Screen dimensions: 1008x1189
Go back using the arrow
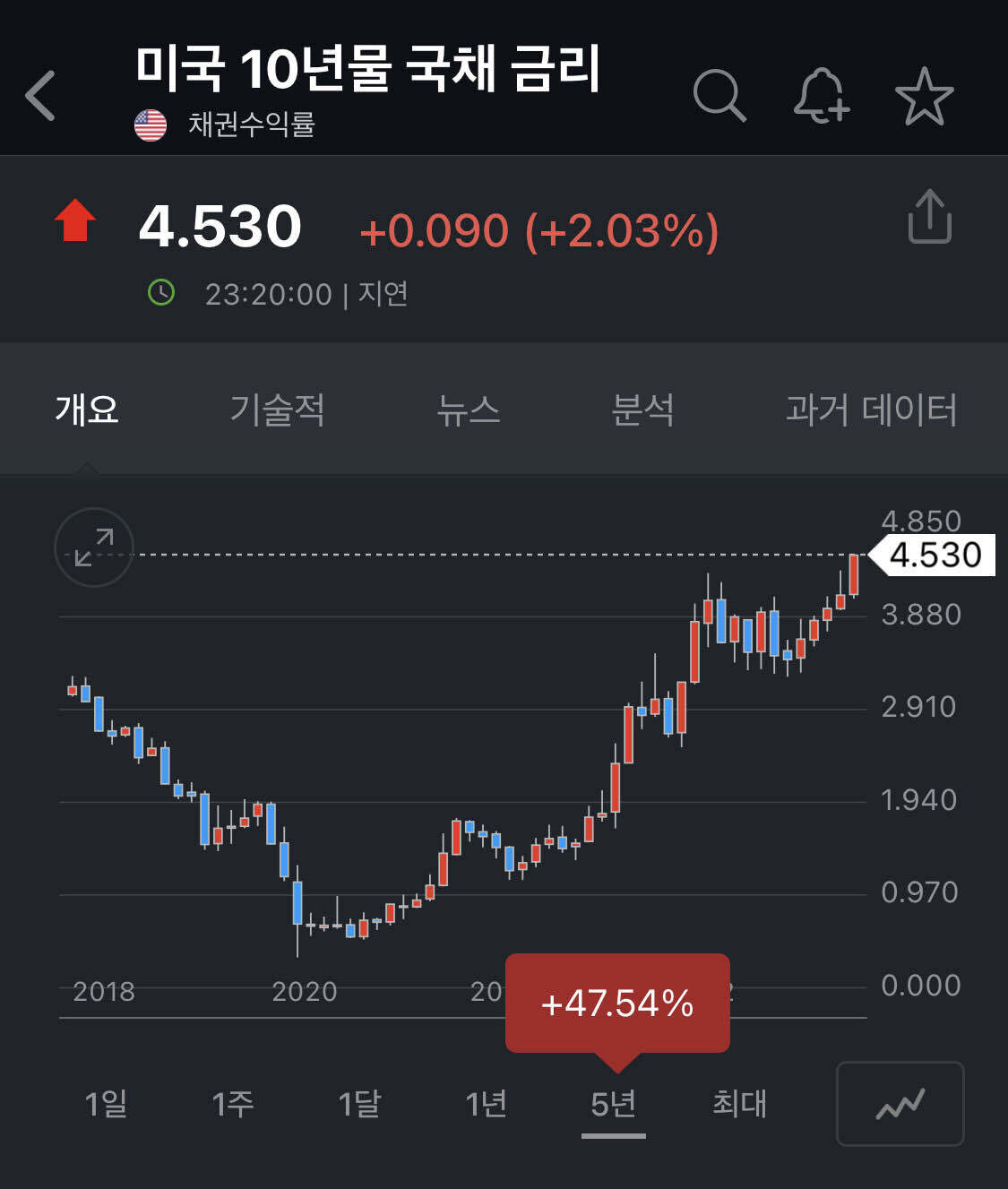41,95
